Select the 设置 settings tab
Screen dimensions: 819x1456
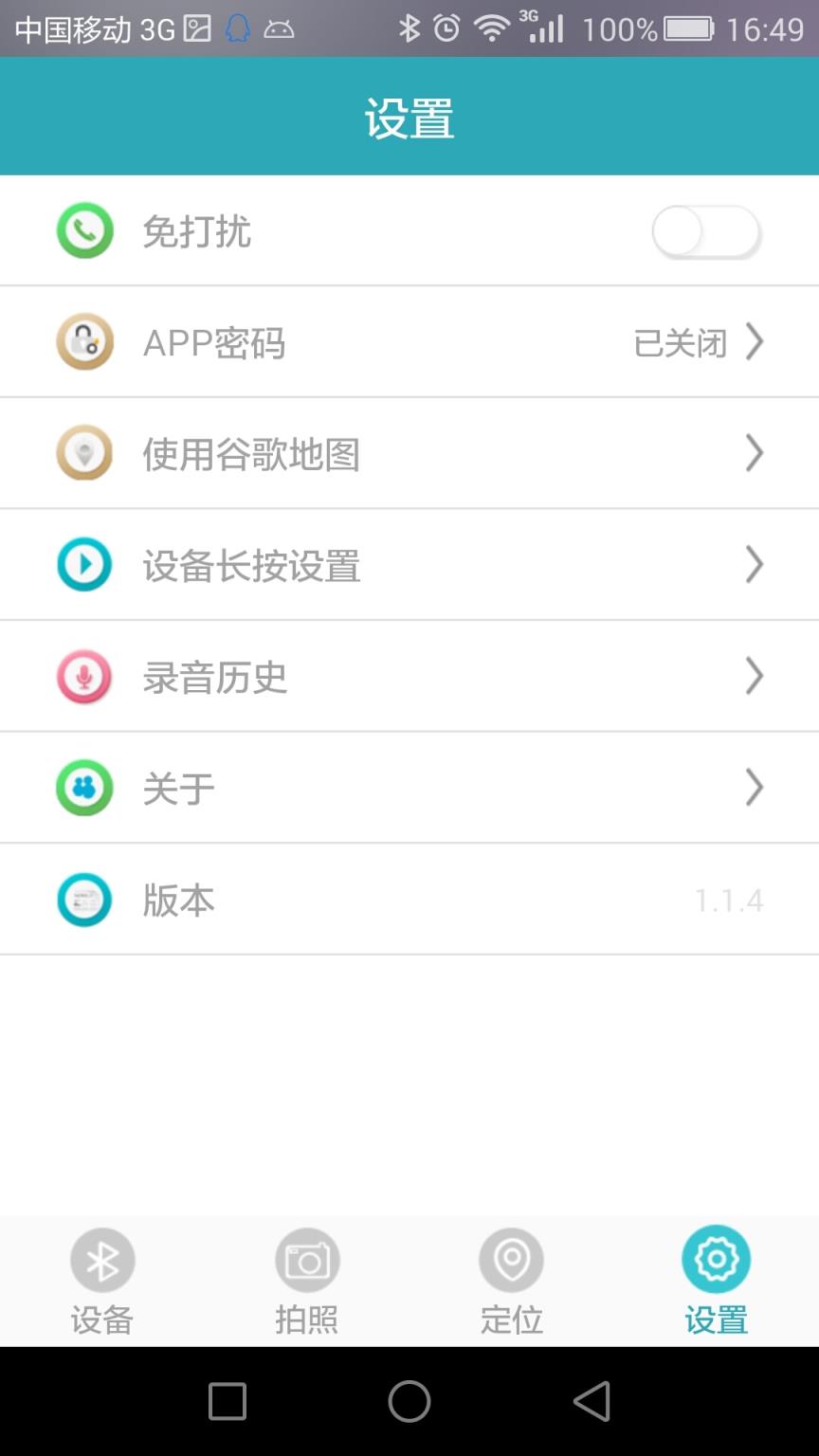pos(716,1280)
